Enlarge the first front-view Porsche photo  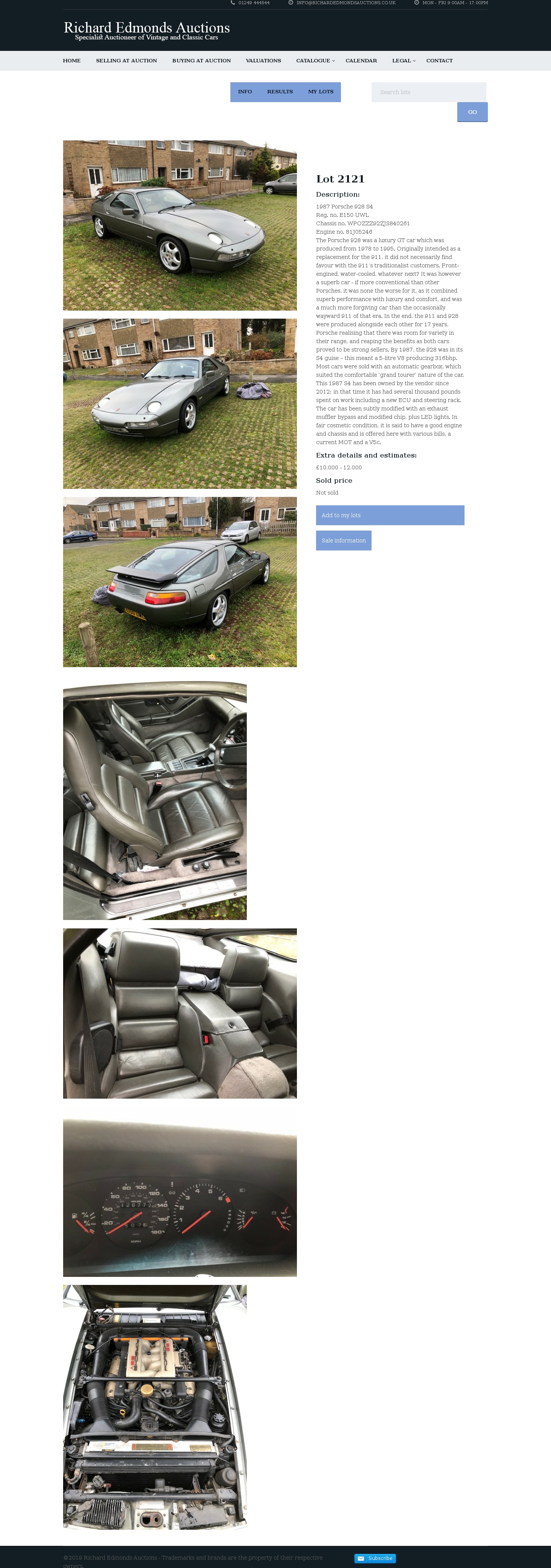179,225
